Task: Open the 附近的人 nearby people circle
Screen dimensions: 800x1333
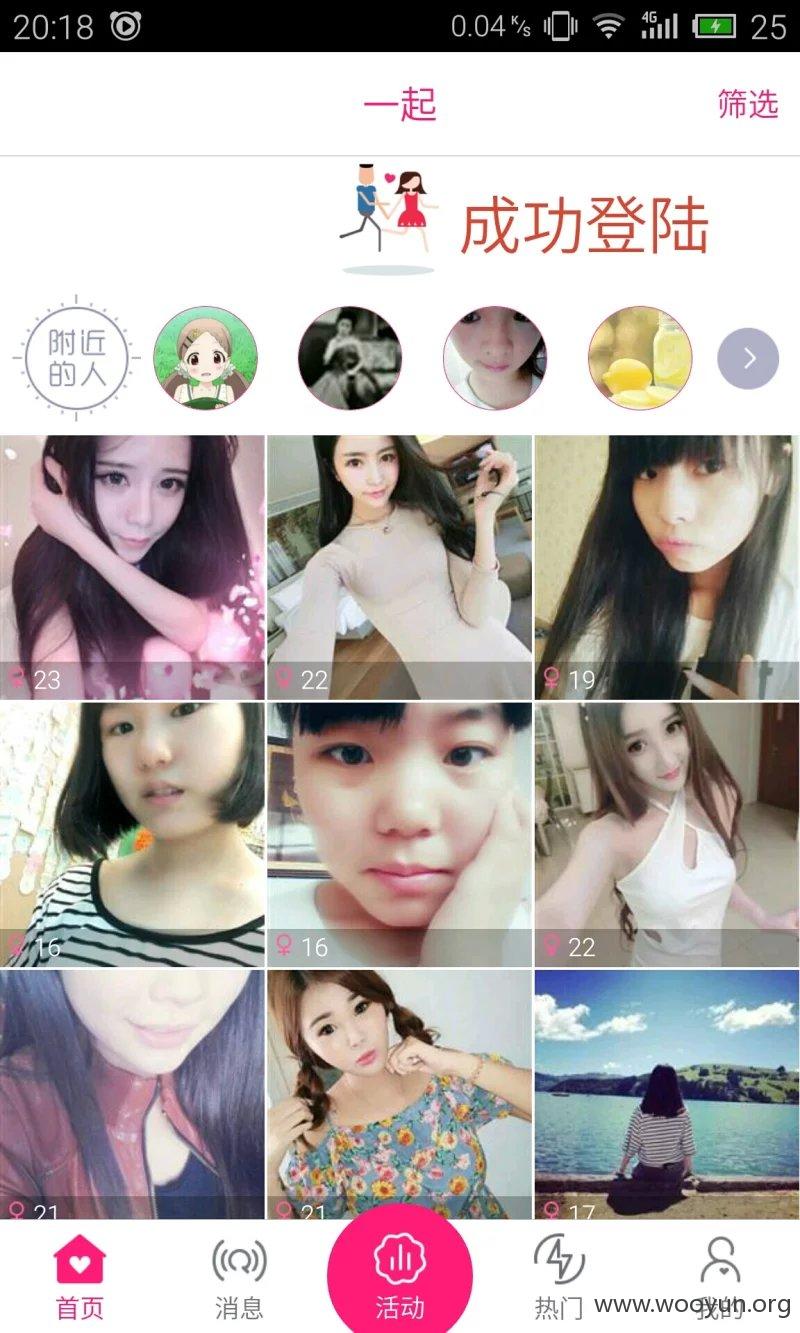Action: point(77,358)
